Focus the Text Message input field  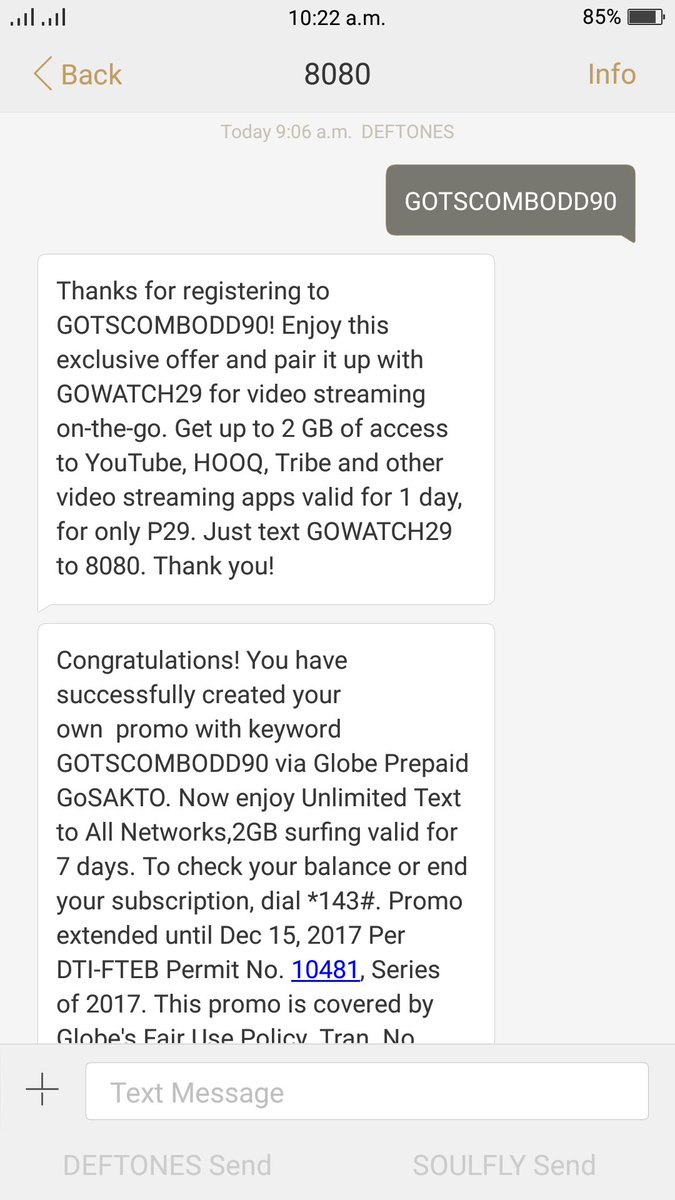point(367,1091)
